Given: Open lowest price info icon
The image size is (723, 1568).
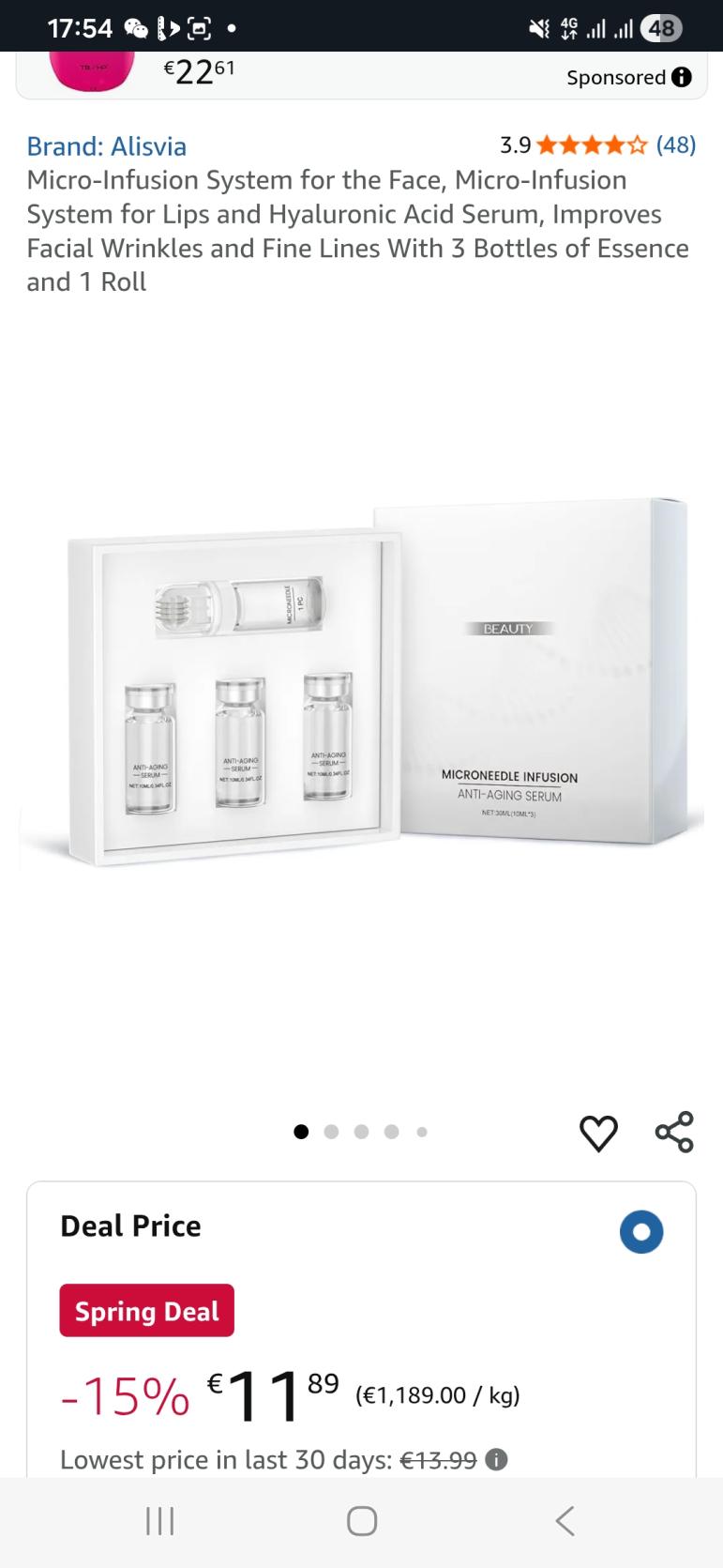Looking at the screenshot, I should pyautogui.click(x=499, y=1460).
